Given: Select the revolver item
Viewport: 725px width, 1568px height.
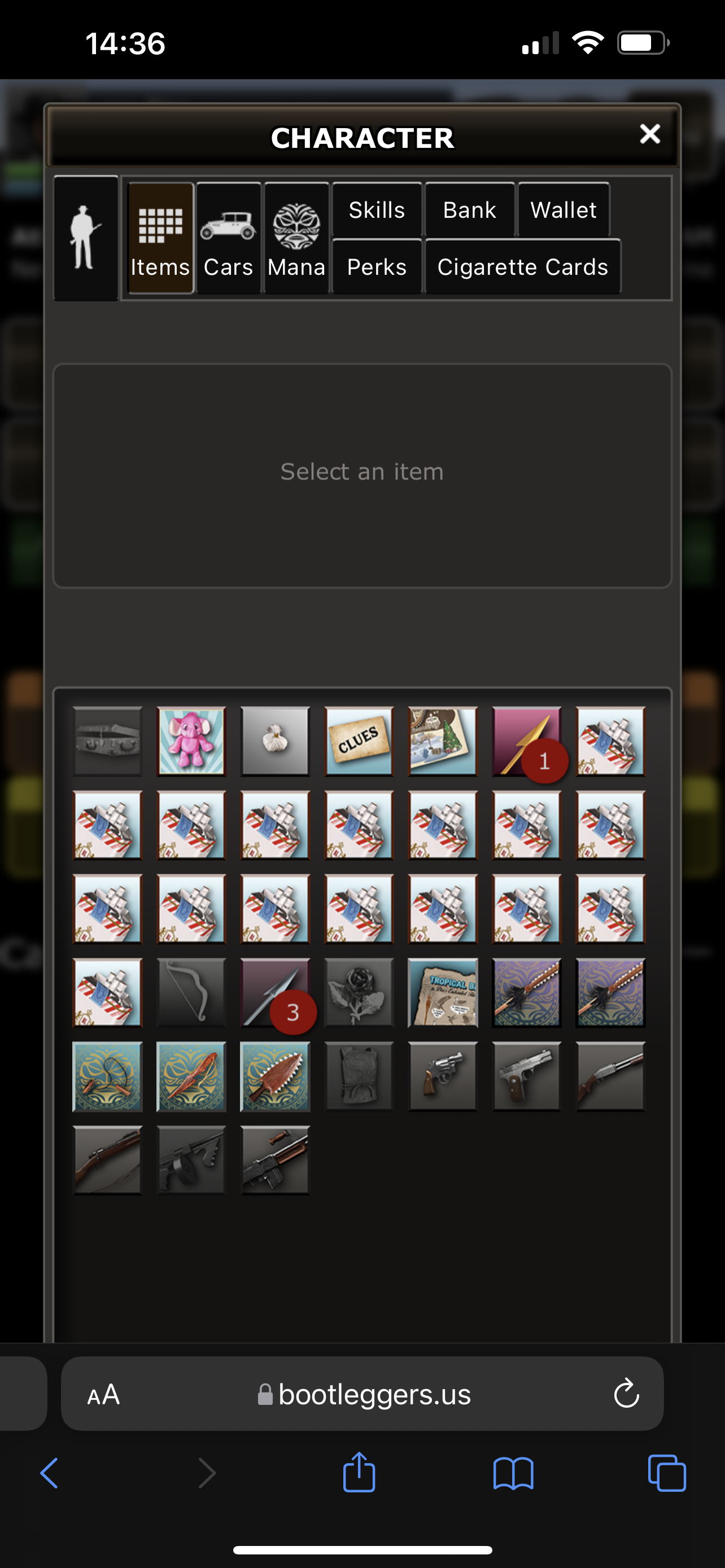Looking at the screenshot, I should (x=443, y=1077).
